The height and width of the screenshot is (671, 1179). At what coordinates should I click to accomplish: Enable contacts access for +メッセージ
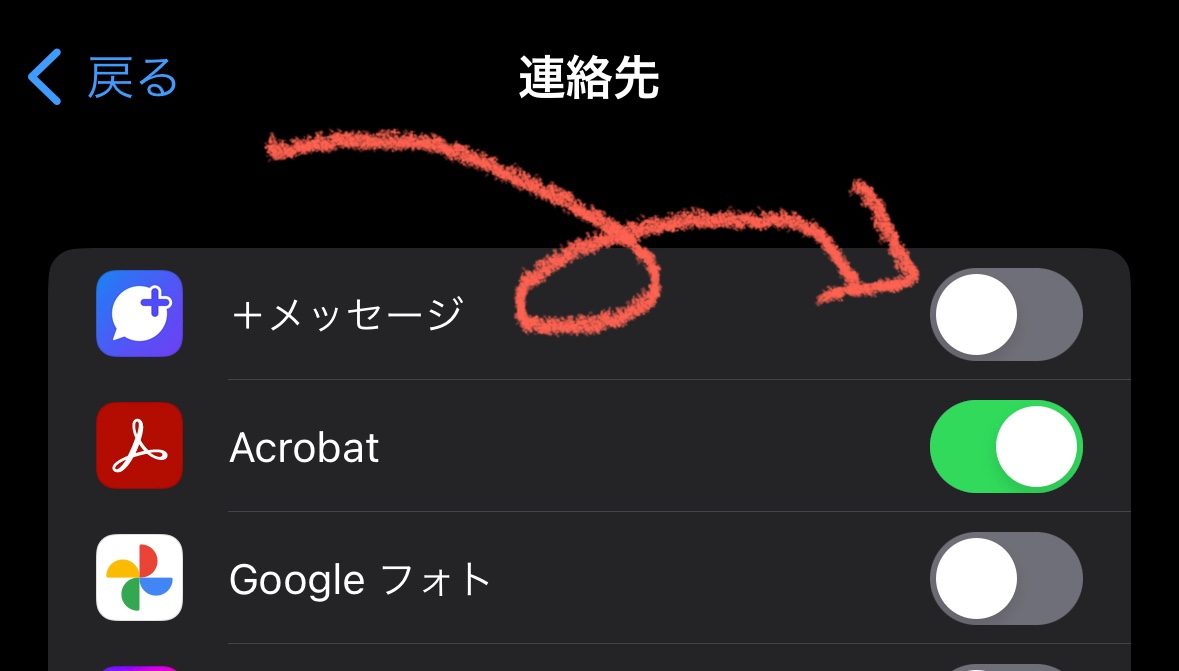[x=1005, y=314]
